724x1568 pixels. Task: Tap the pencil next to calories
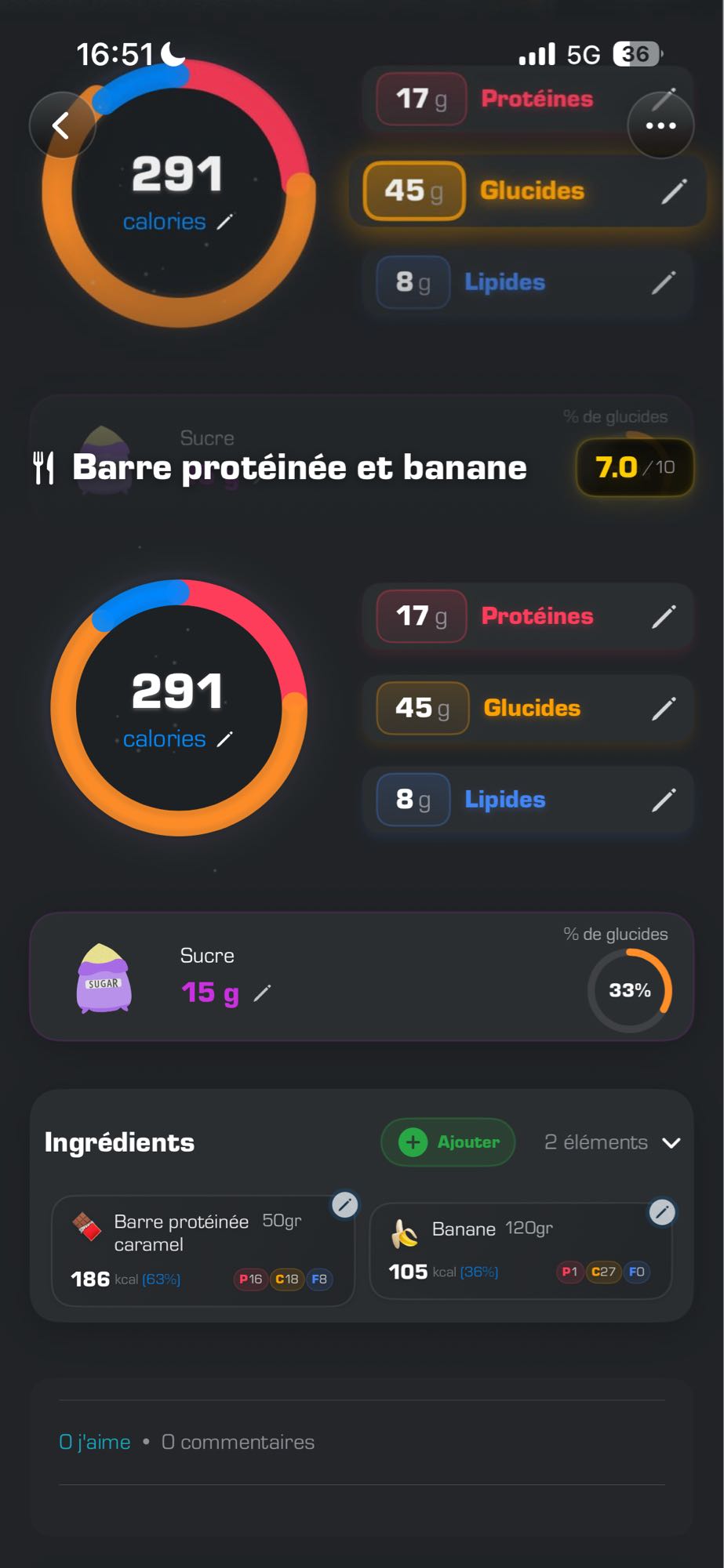tap(225, 738)
